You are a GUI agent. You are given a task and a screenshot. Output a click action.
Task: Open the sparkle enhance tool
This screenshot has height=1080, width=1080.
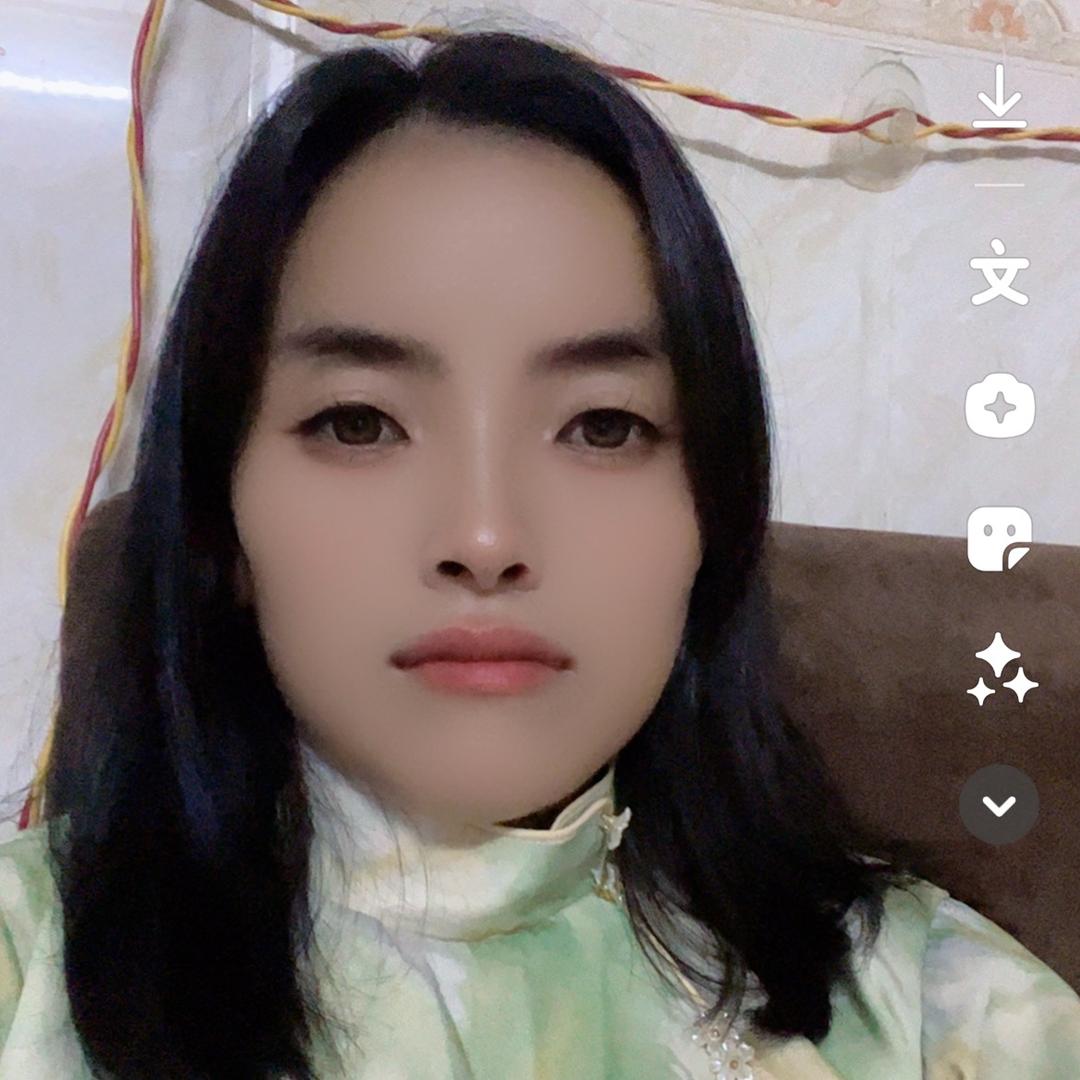coord(999,406)
